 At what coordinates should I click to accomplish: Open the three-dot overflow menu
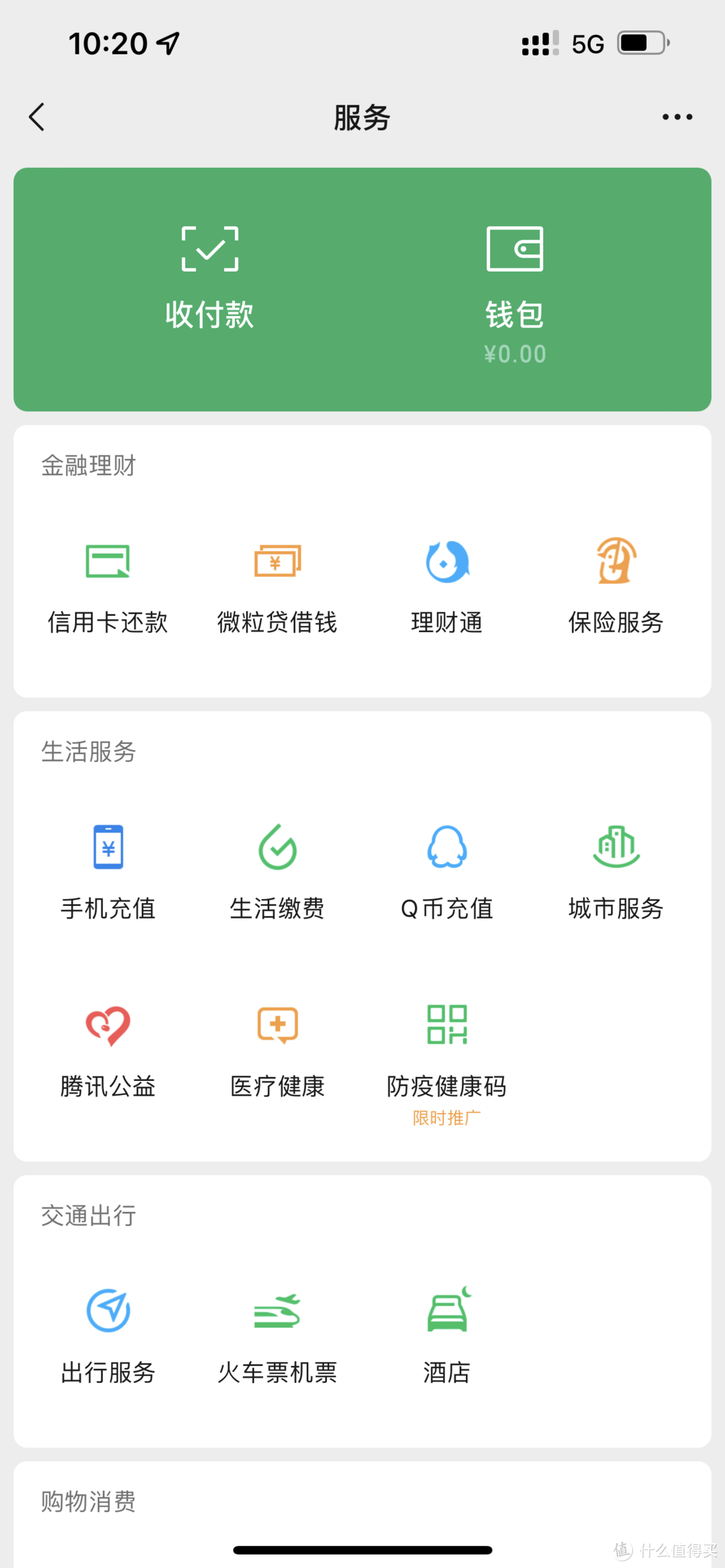(677, 117)
